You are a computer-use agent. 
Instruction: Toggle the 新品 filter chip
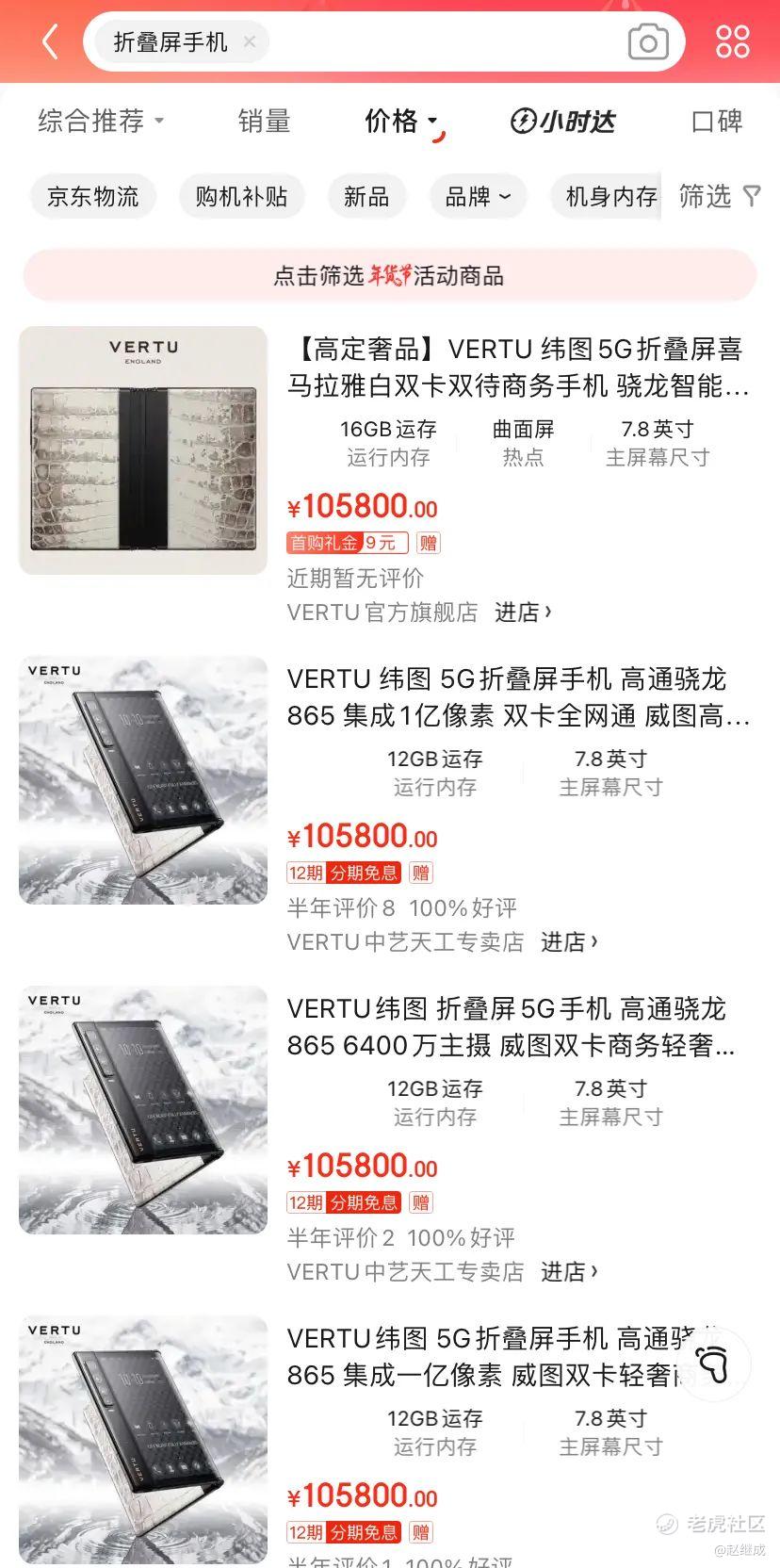366,196
